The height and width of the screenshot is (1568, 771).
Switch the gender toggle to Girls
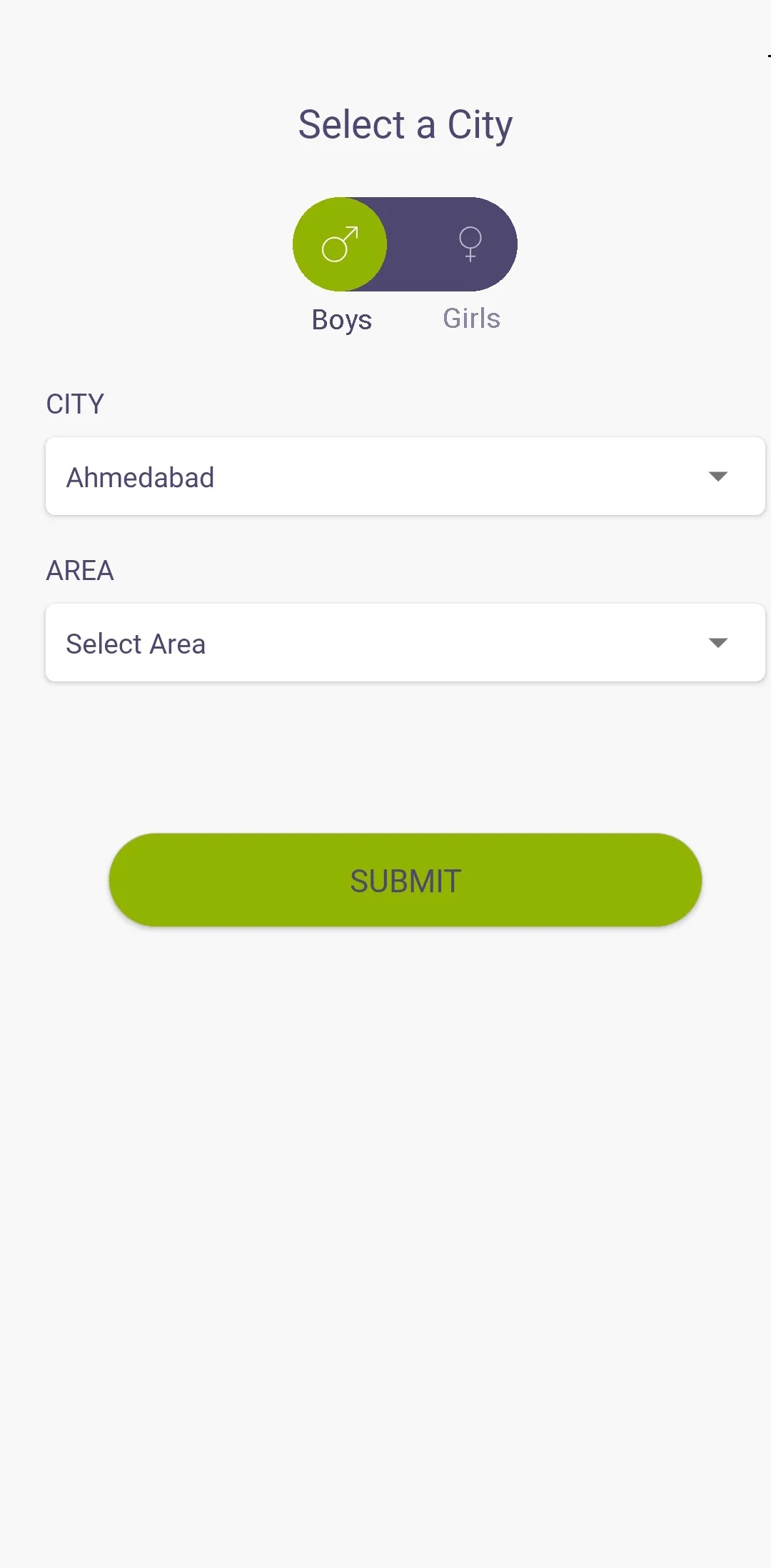(469, 244)
